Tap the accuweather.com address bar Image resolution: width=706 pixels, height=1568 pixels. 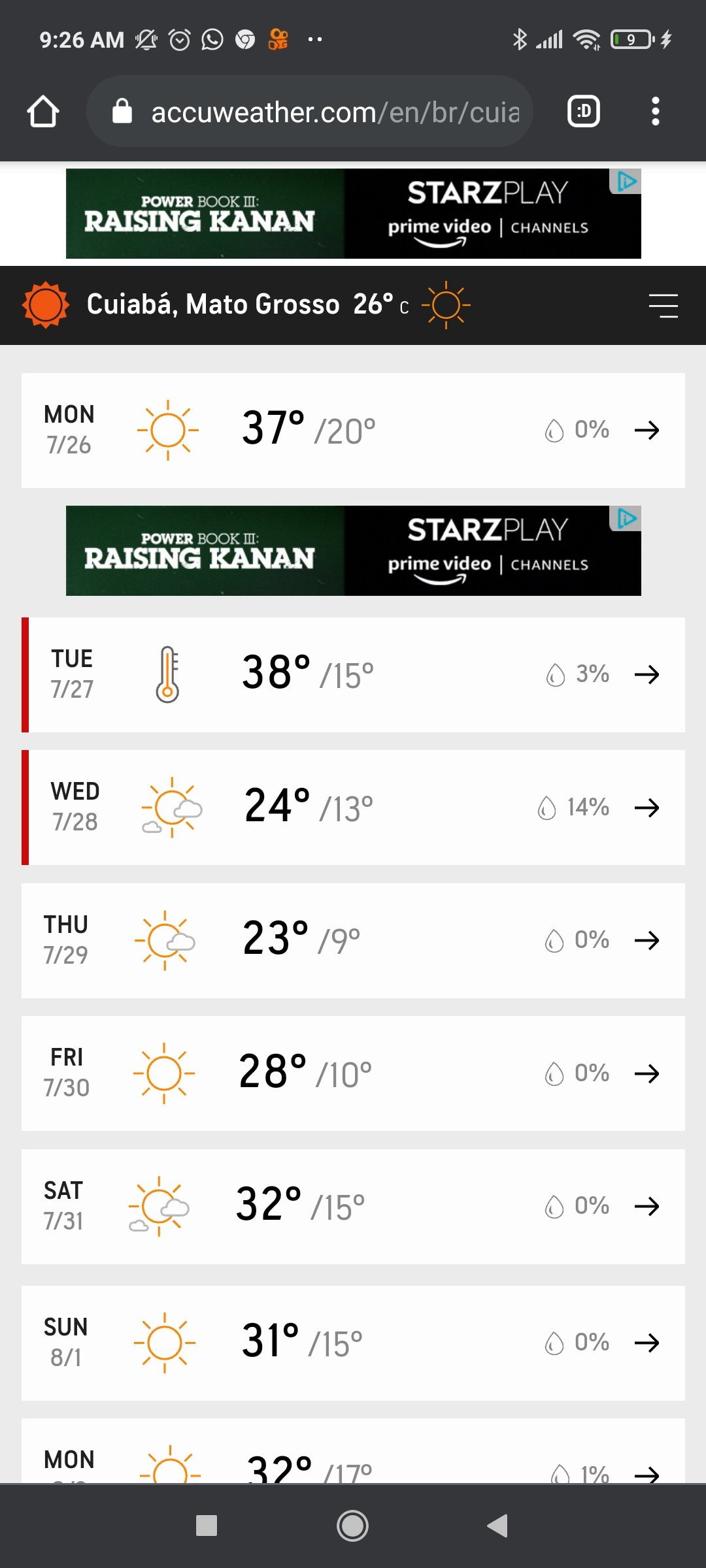click(x=310, y=112)
